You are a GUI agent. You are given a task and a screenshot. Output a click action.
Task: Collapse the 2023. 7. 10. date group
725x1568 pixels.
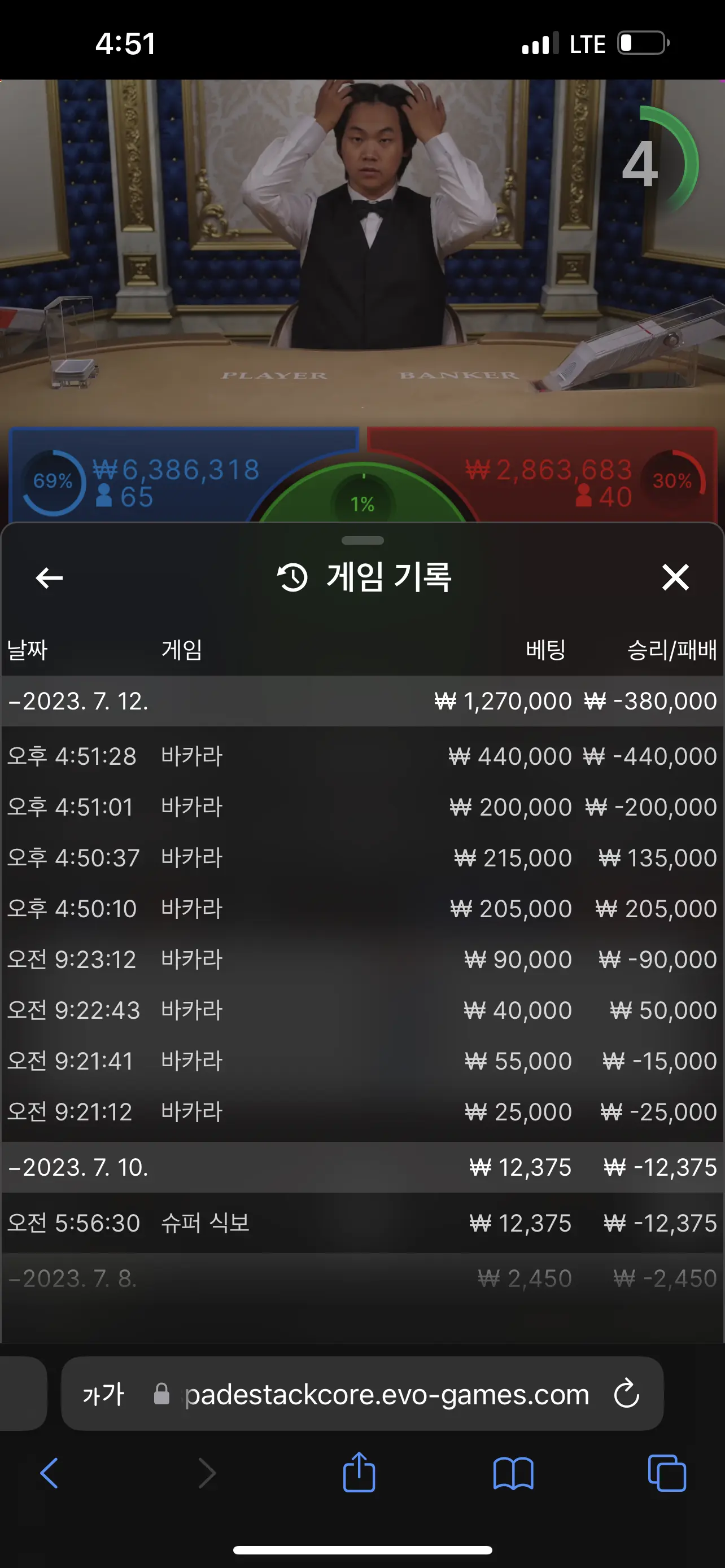tap(362, 1167)
